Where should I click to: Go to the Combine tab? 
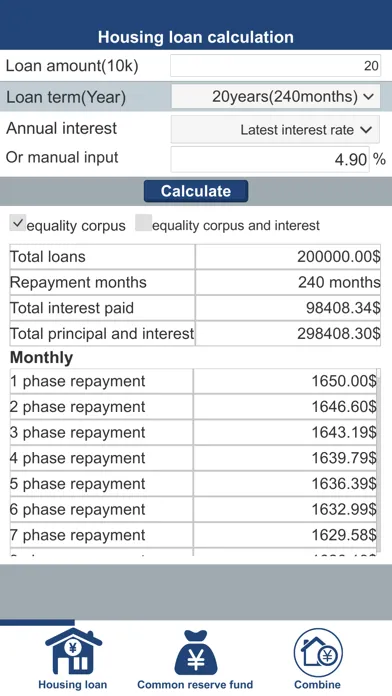[317, 659]
